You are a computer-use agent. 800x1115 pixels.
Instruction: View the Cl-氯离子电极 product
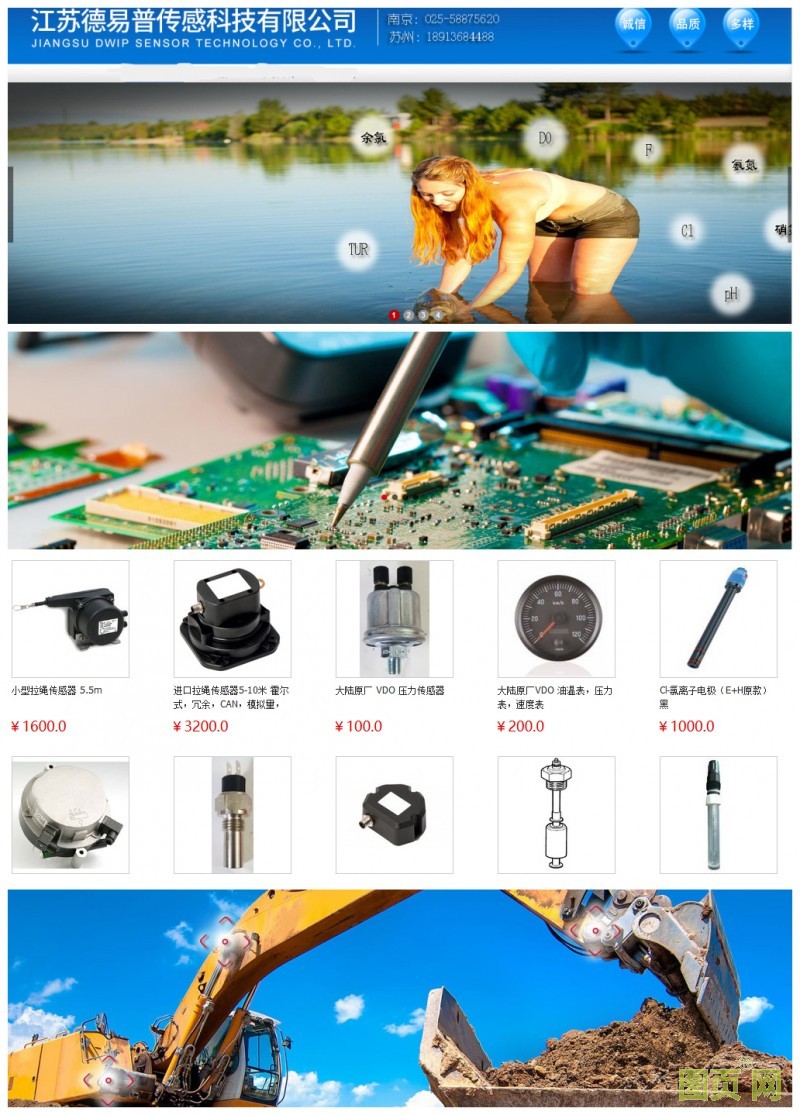coord(718,618)
